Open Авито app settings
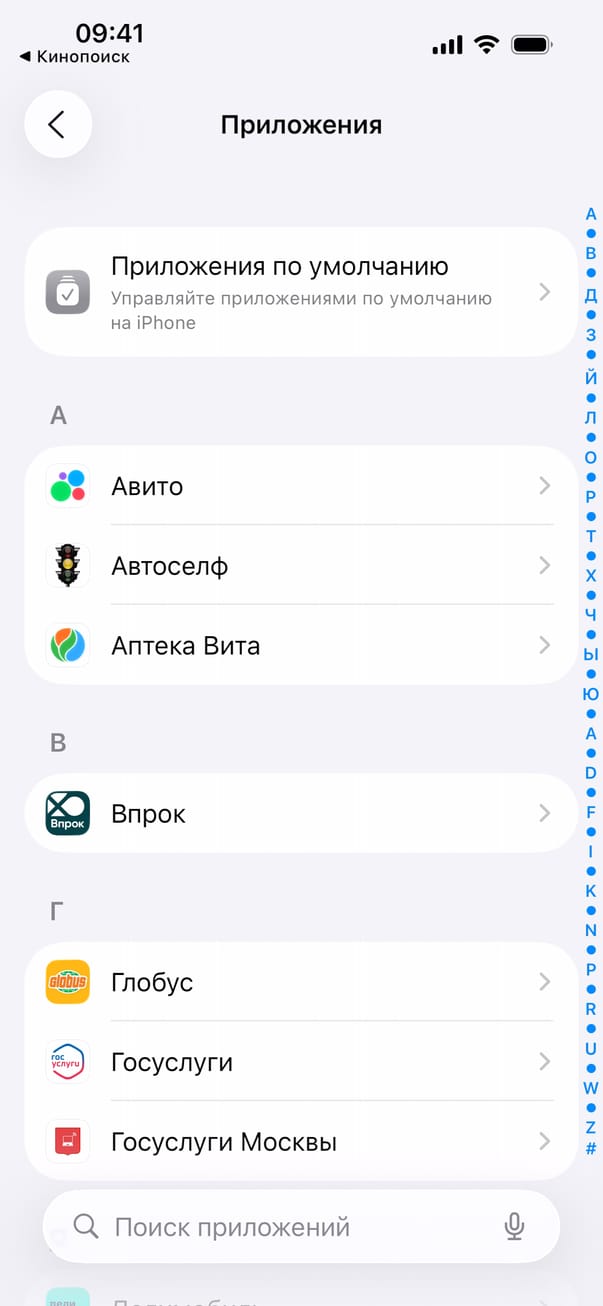This screenshot has width=603, height=1306. click(300, 487)
